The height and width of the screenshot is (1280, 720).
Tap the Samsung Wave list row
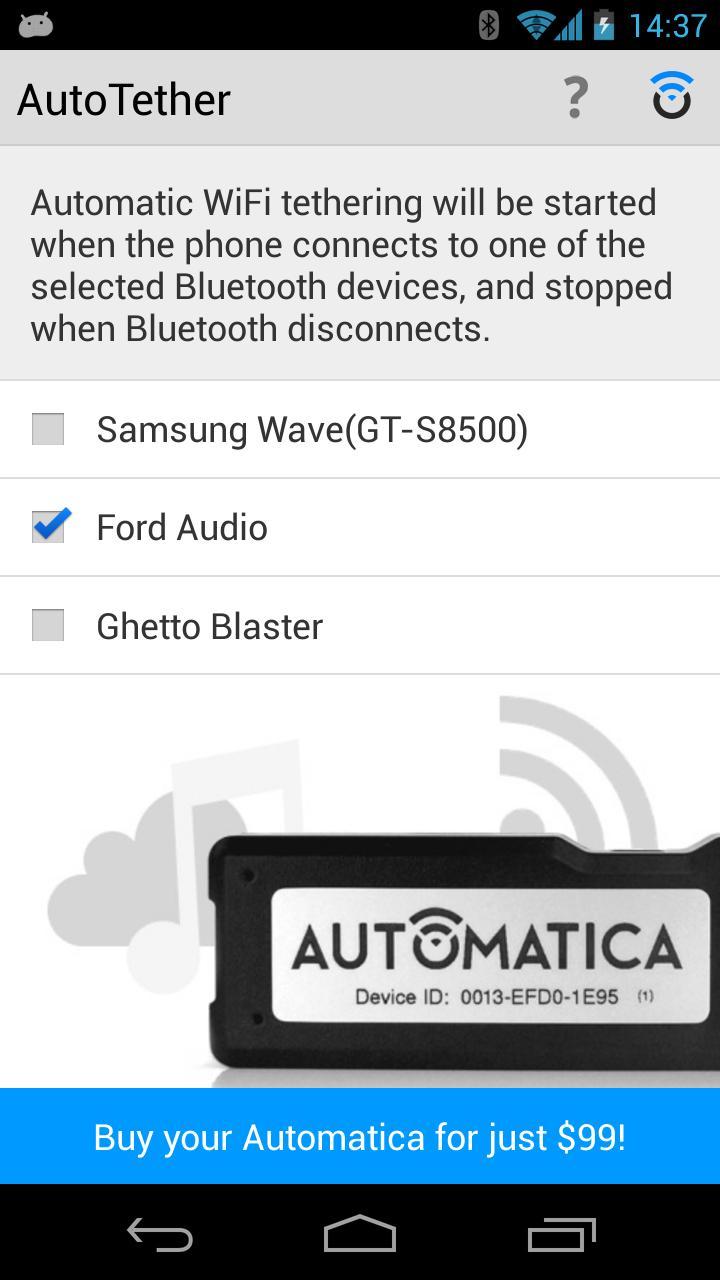tap(313, 428)
